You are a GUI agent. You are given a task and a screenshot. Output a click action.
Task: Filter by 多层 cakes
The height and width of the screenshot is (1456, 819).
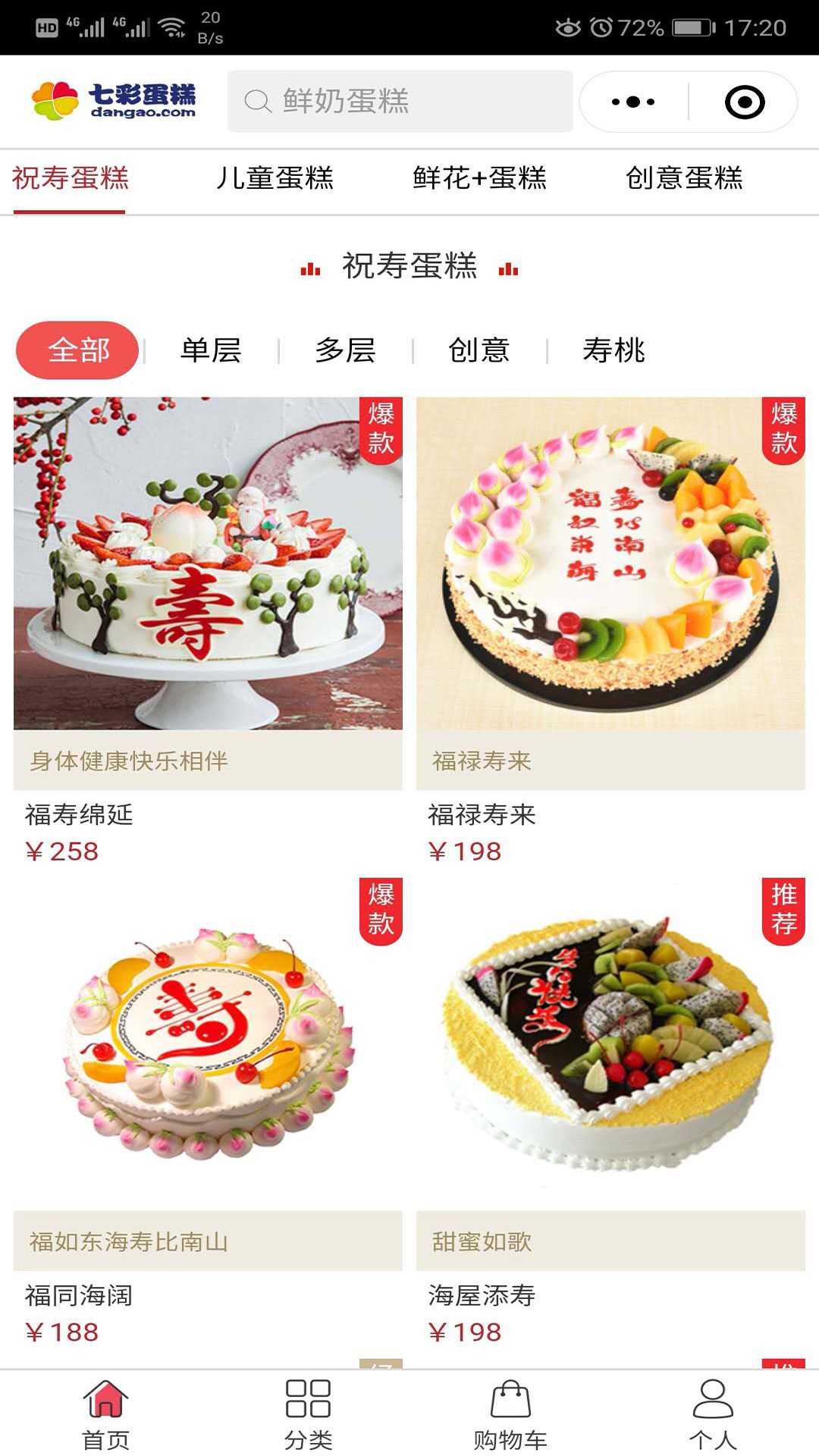(346, 350)
